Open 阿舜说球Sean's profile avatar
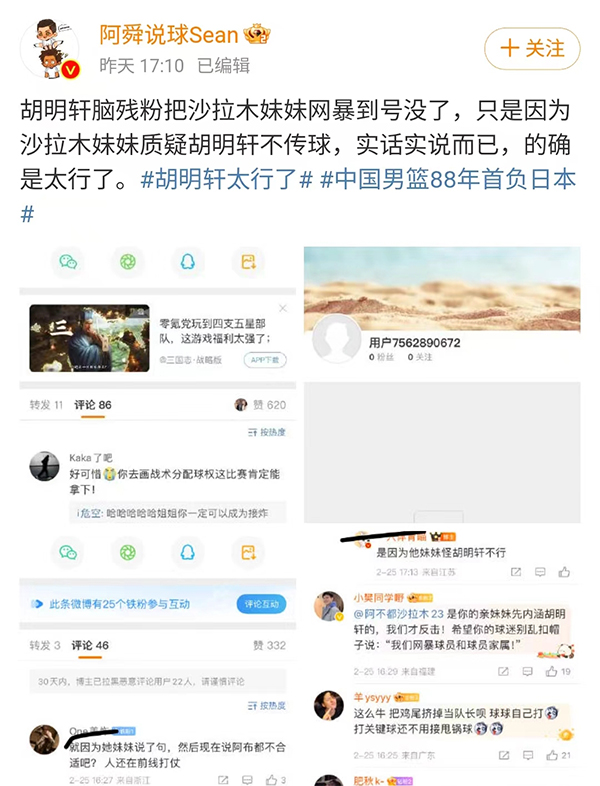 tap(49, 49)
